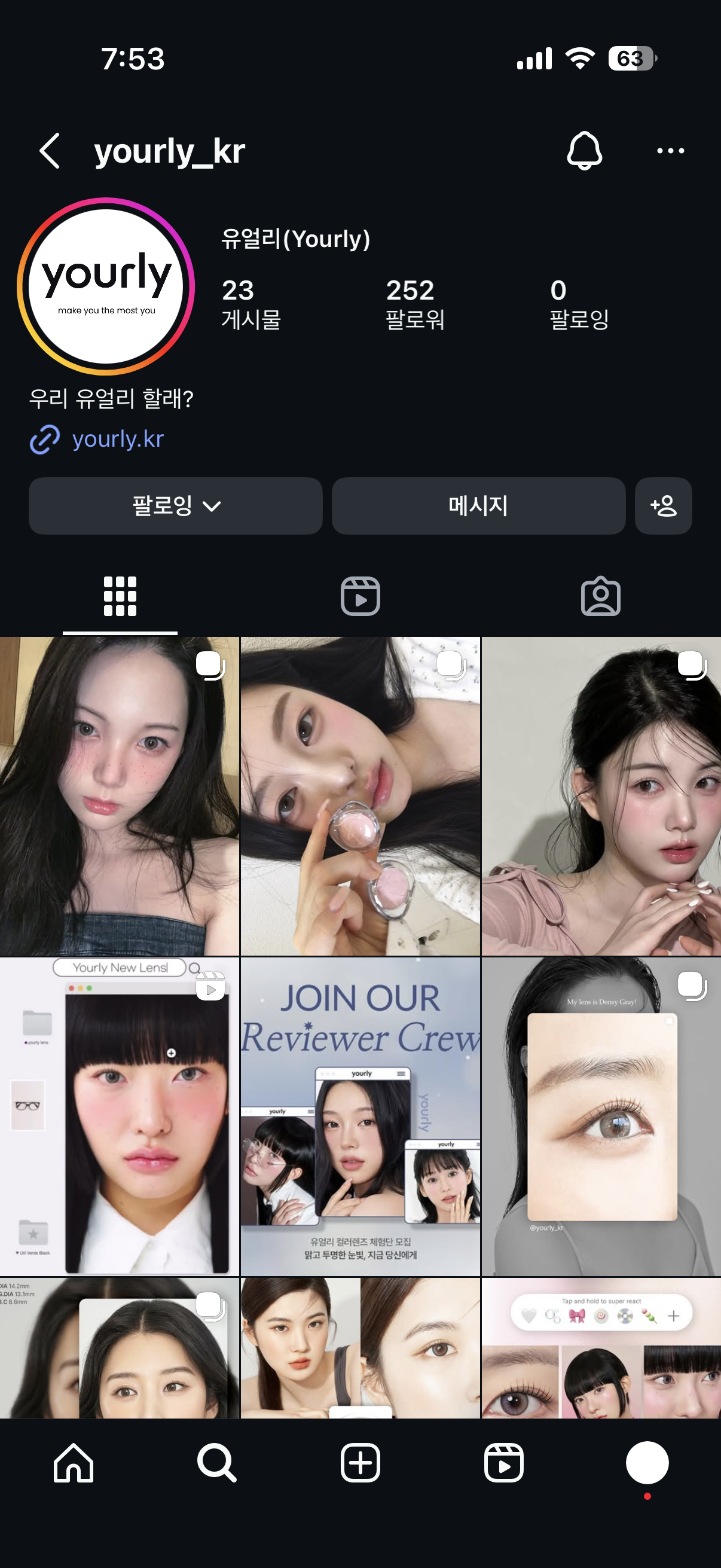Image resolution: width=721 pixels, height=1568 pixels.
Task: Create a new post with plus button
Action: click(360, 1462)
